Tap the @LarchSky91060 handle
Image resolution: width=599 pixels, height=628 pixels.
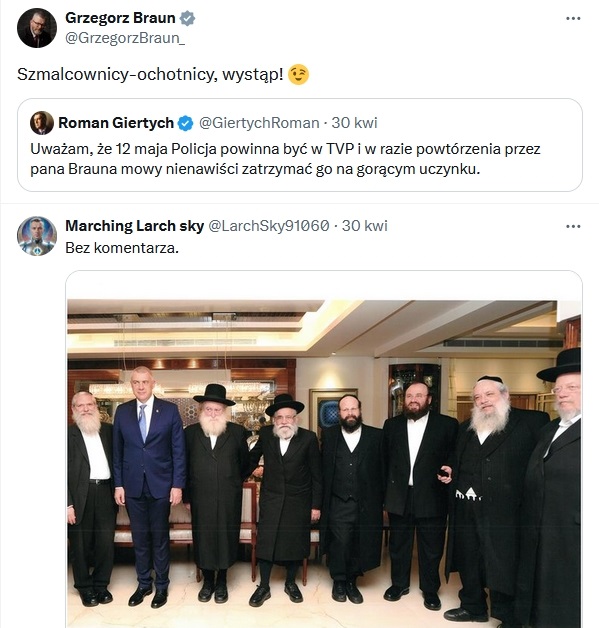(x=269, y=226)
